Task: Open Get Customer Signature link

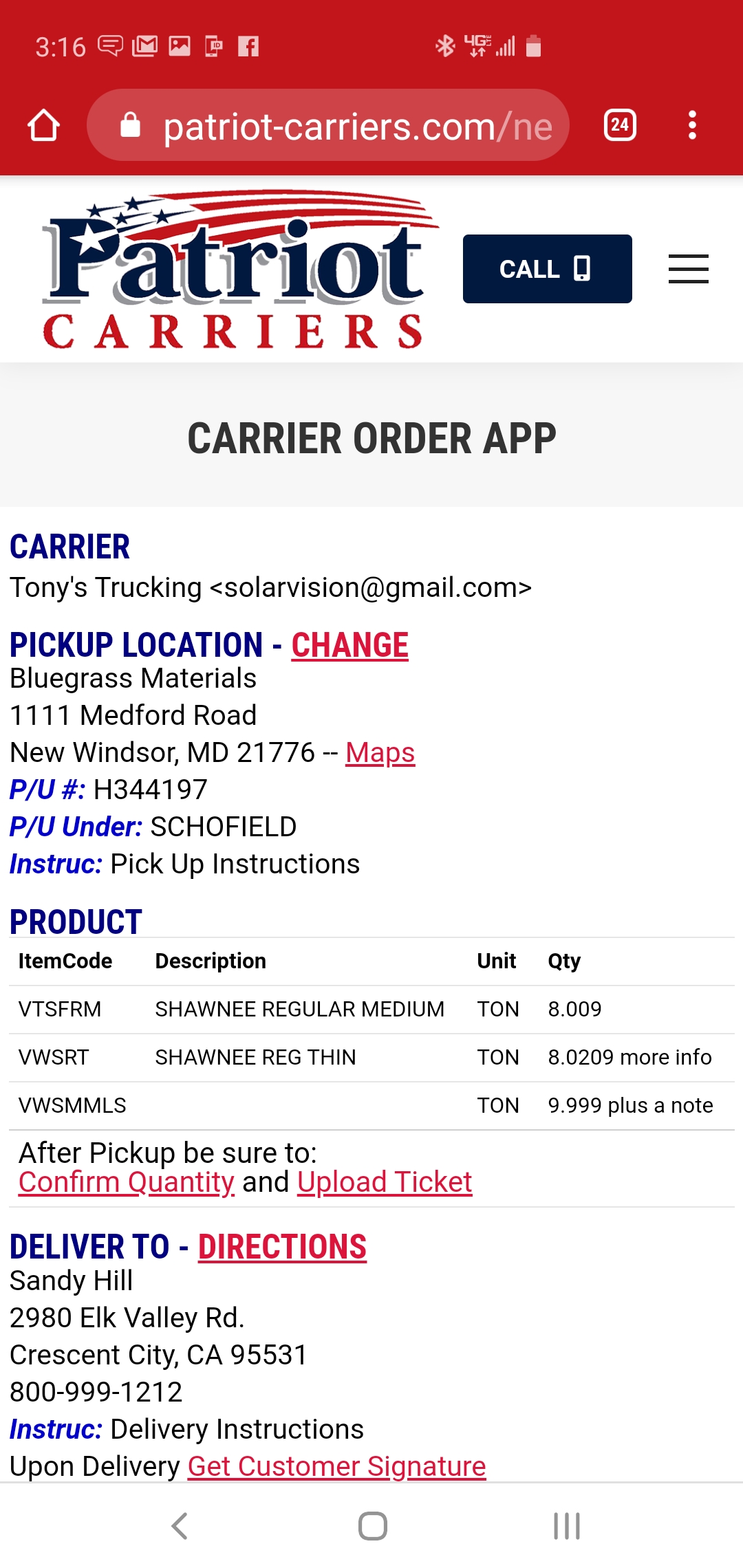Action: tap(337, 1466)
